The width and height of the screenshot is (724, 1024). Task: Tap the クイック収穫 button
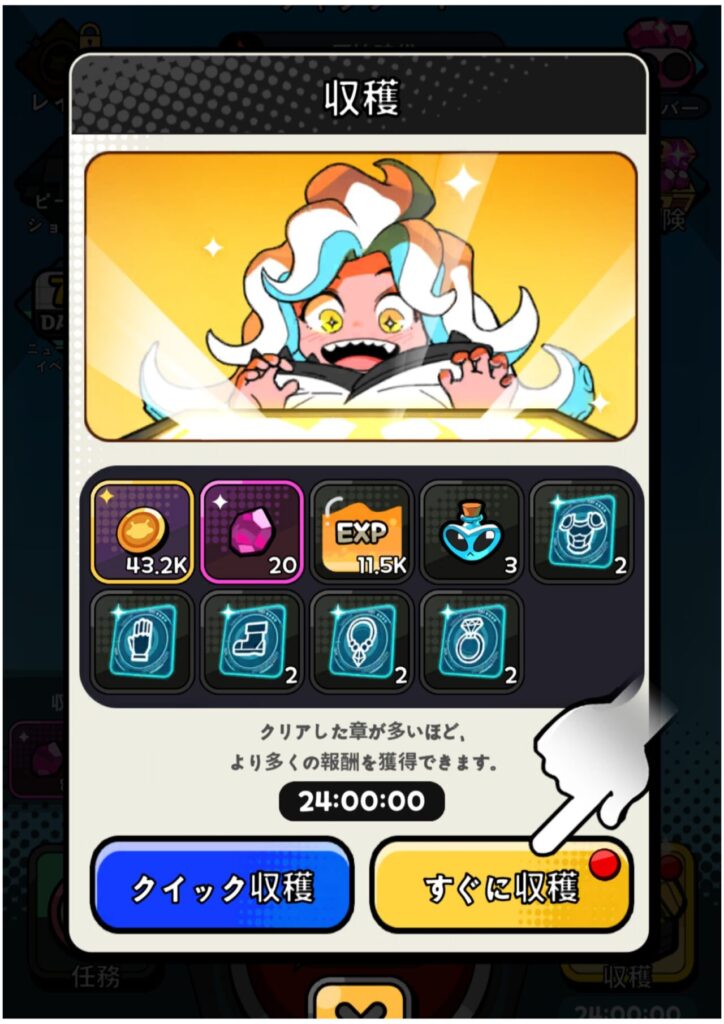[x=221, y=885]
